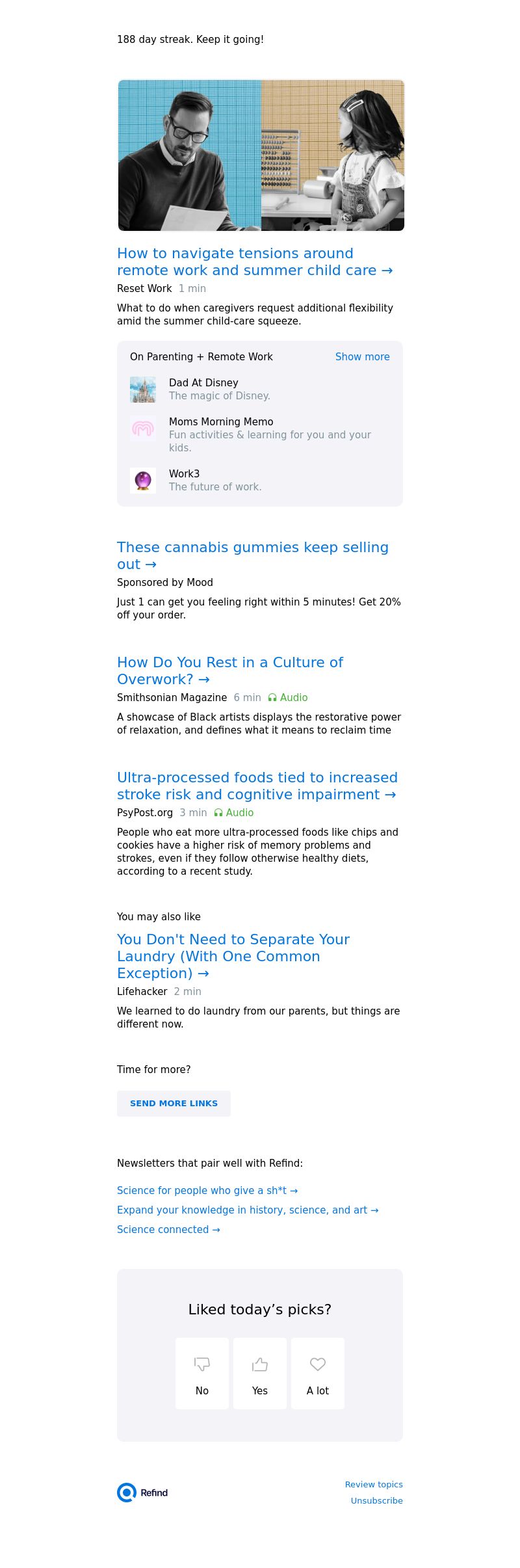Screen dimensions: 520x1568
Task: Show more Parenting + Remote Work newsletters
Action: (x=362, y=356)
